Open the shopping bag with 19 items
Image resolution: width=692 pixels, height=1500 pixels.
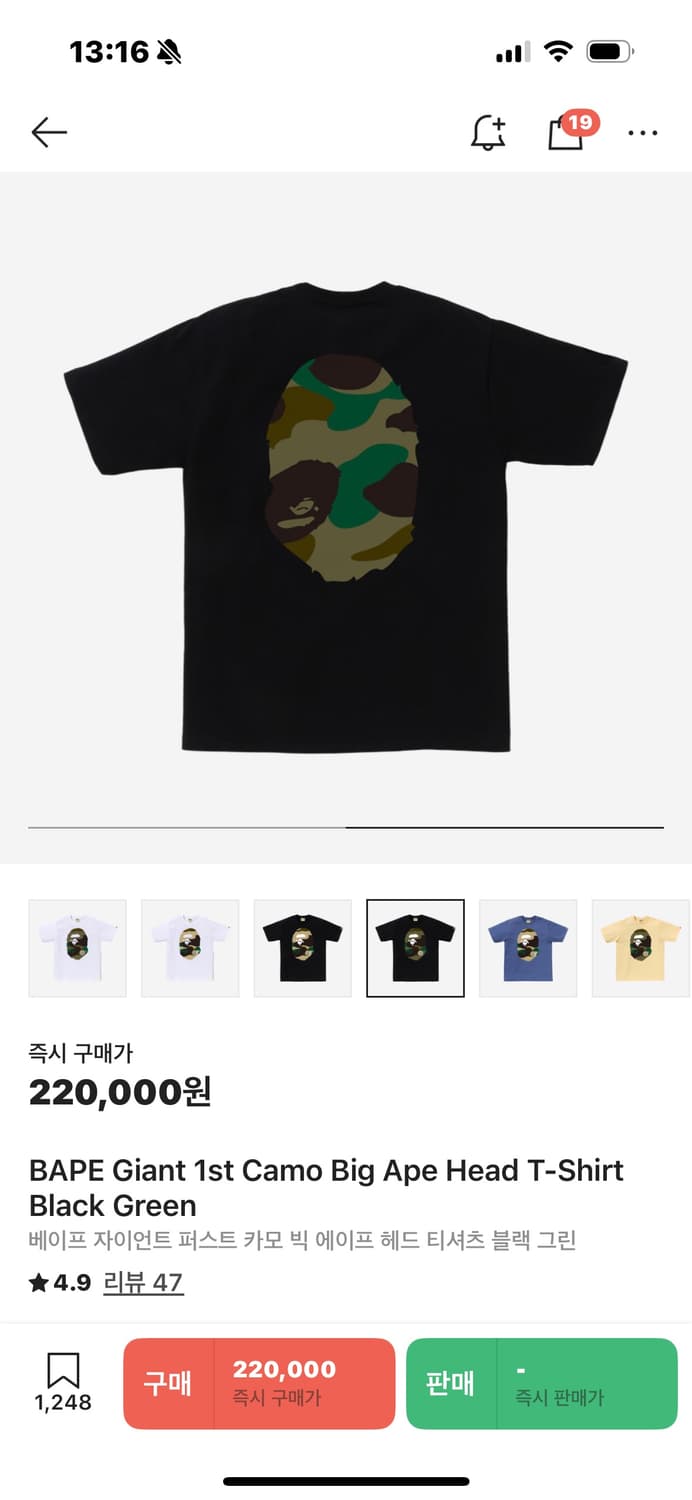coord(570,131)
